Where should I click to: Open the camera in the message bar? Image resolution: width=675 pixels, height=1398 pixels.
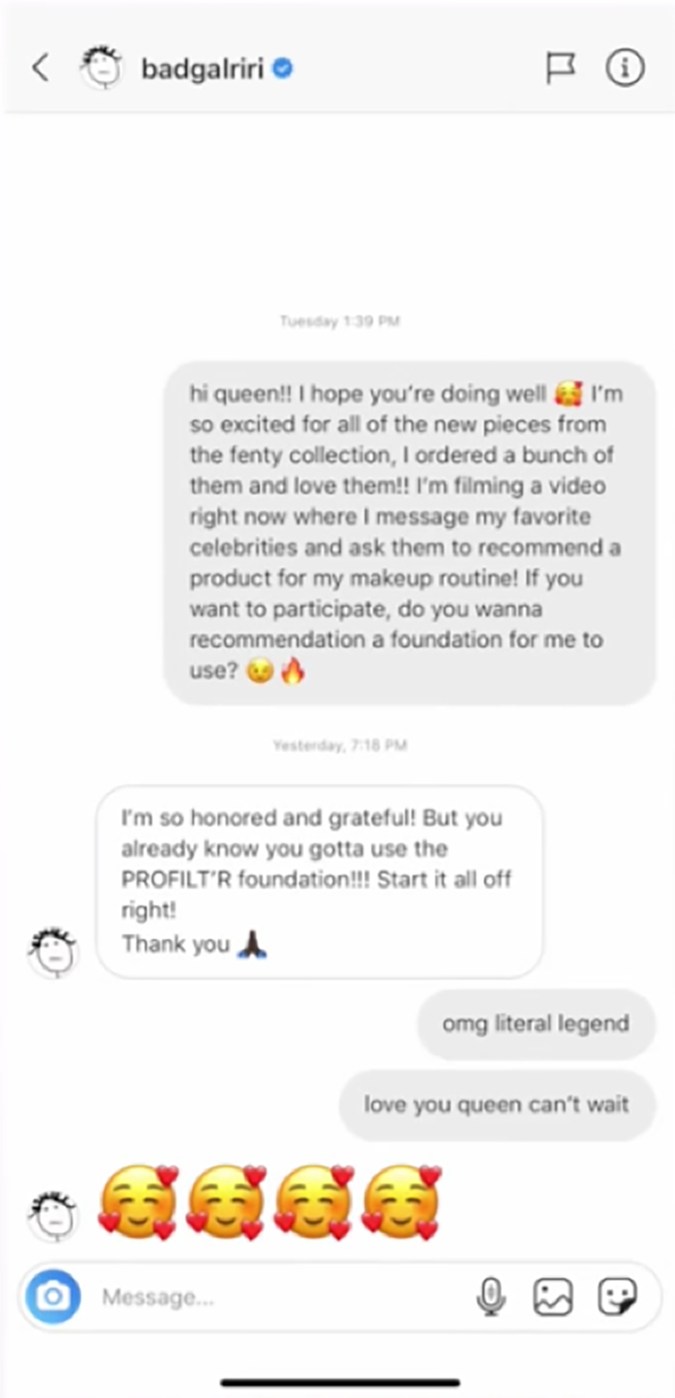click(x=53, y=1297)
